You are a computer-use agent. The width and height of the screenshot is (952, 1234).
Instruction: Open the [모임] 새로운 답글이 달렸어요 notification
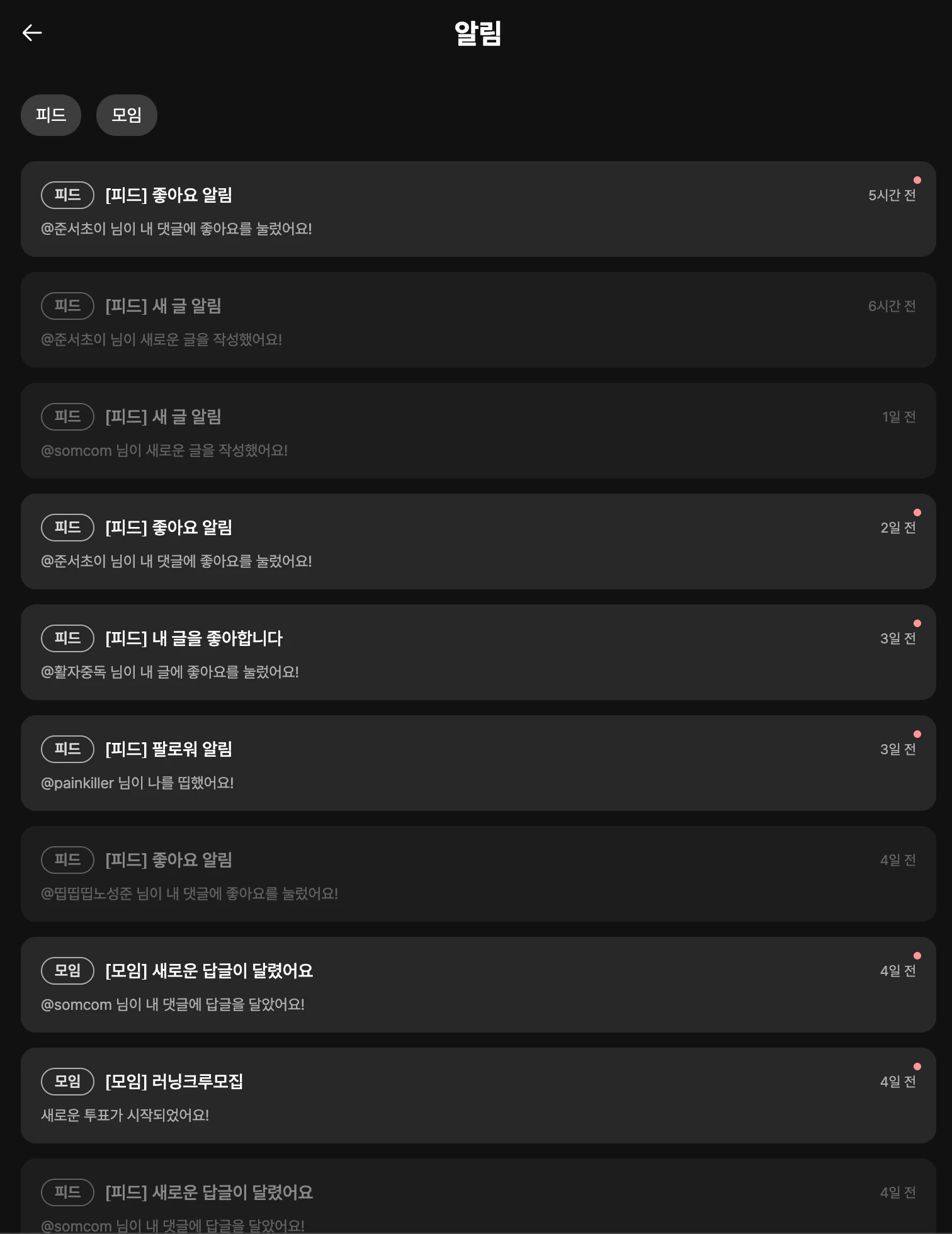click(x=477, y=985)
